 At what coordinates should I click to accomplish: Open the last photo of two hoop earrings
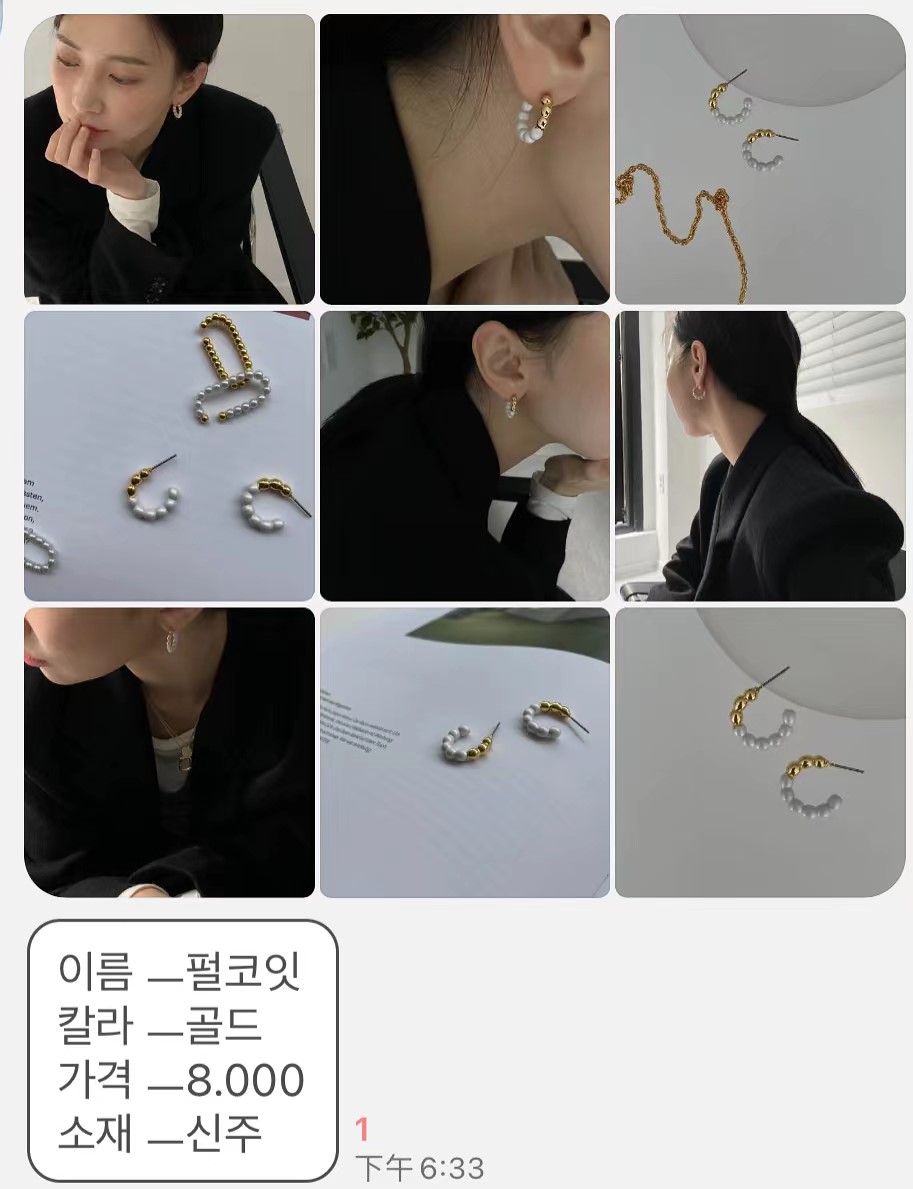coord(759,751)
